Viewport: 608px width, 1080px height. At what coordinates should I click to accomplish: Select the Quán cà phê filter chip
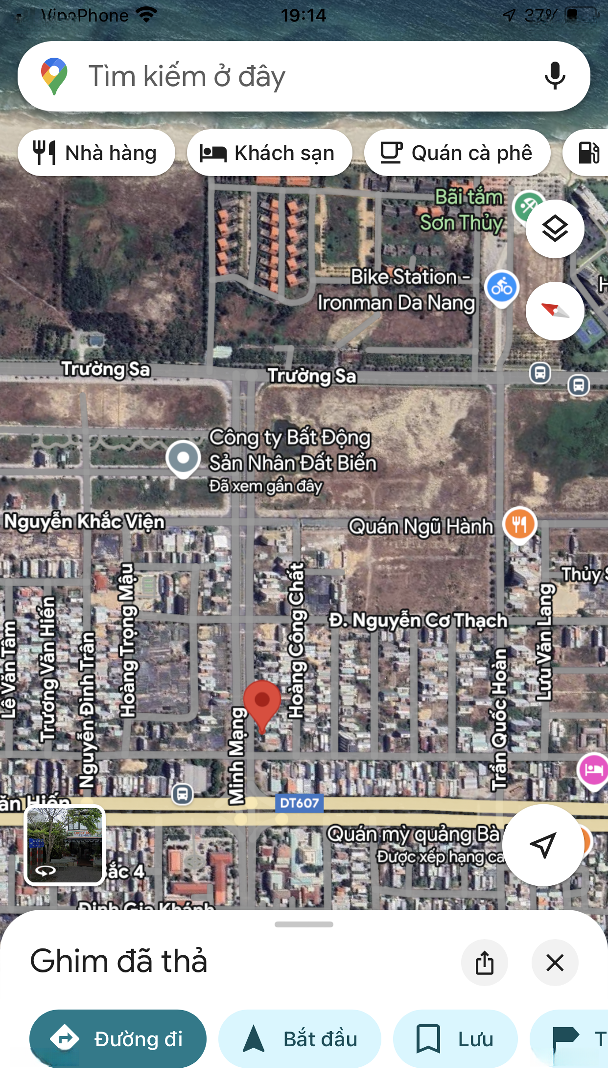(457, 153)
